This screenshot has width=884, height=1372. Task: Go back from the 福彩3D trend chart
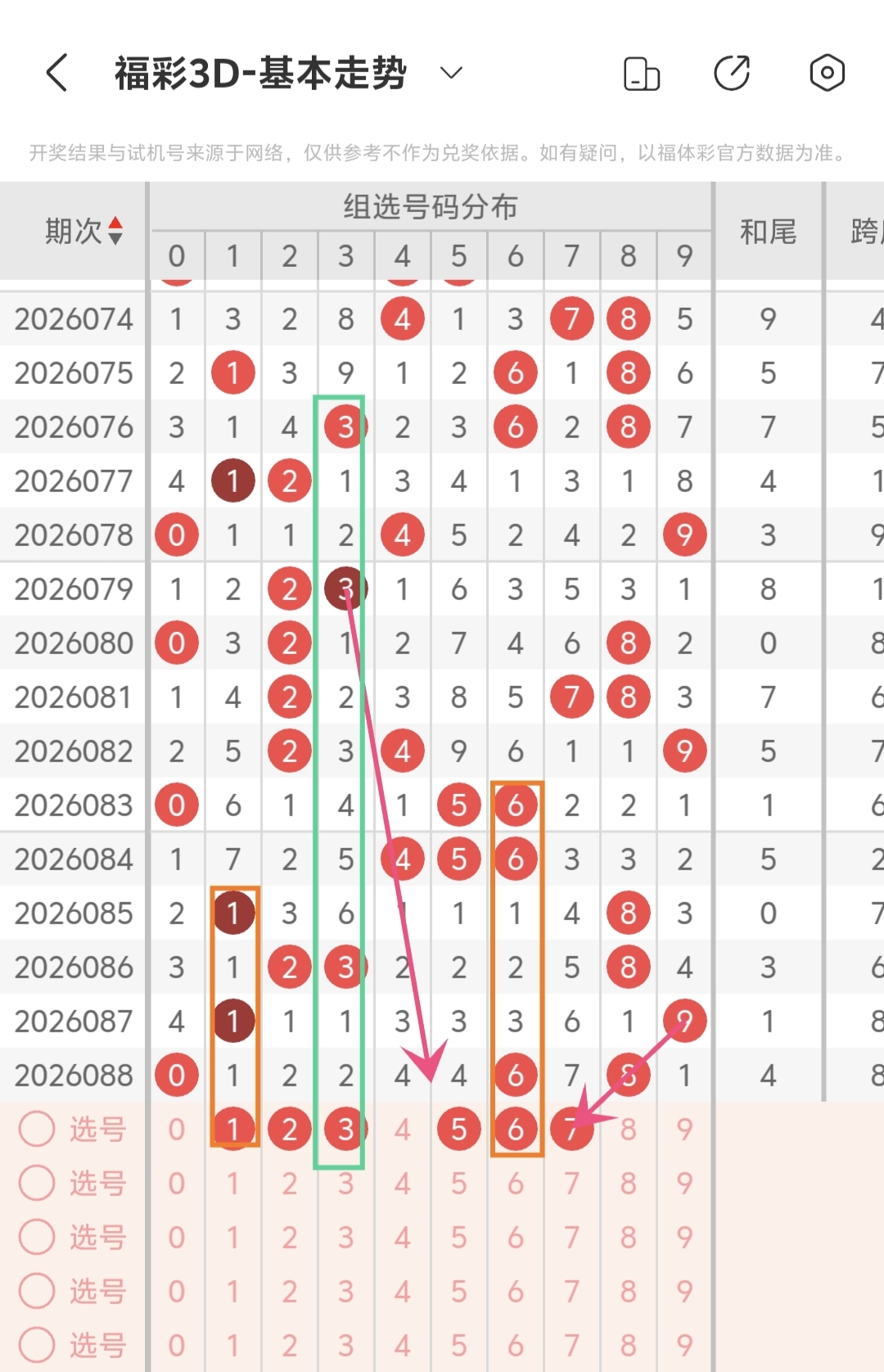tap(56, 73)
